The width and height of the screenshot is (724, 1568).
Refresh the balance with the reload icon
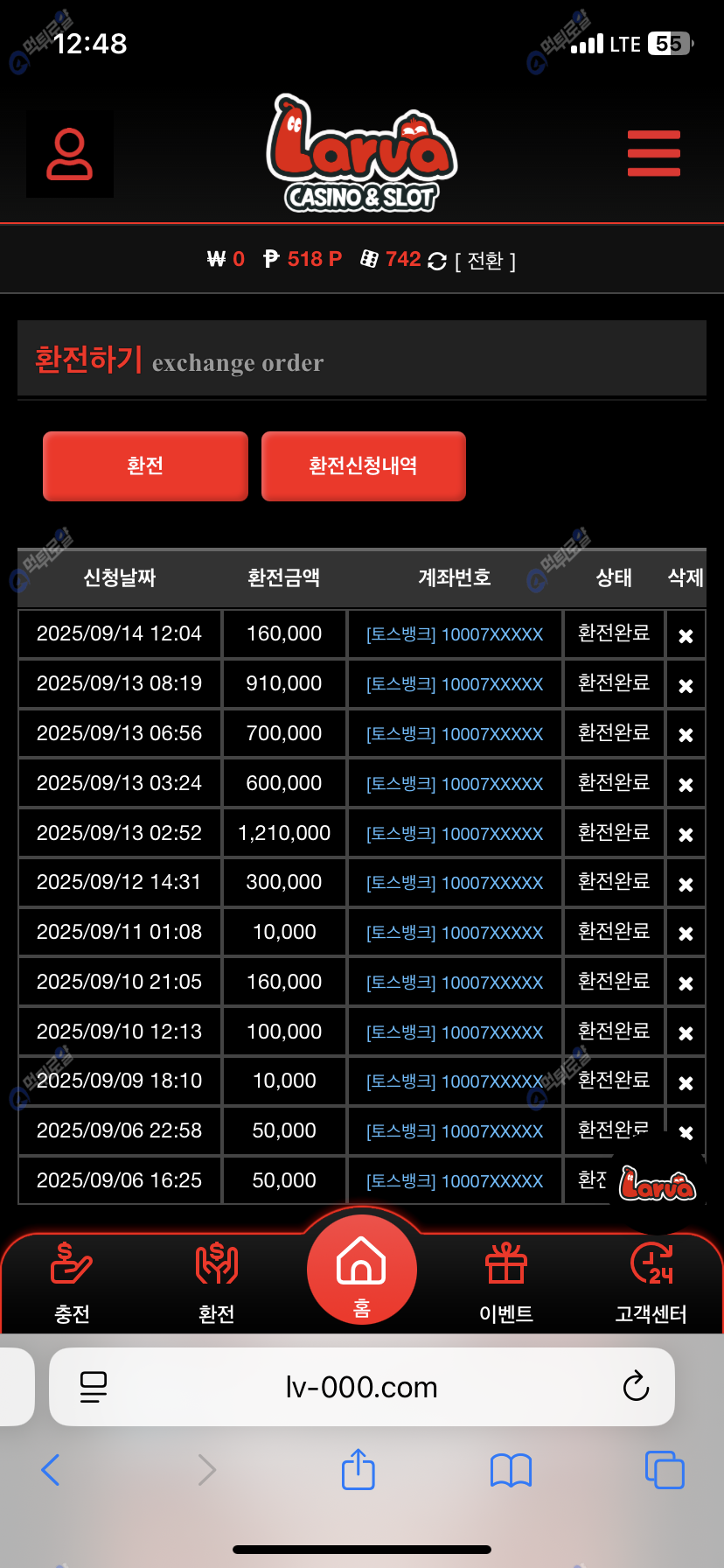point(437,261)
